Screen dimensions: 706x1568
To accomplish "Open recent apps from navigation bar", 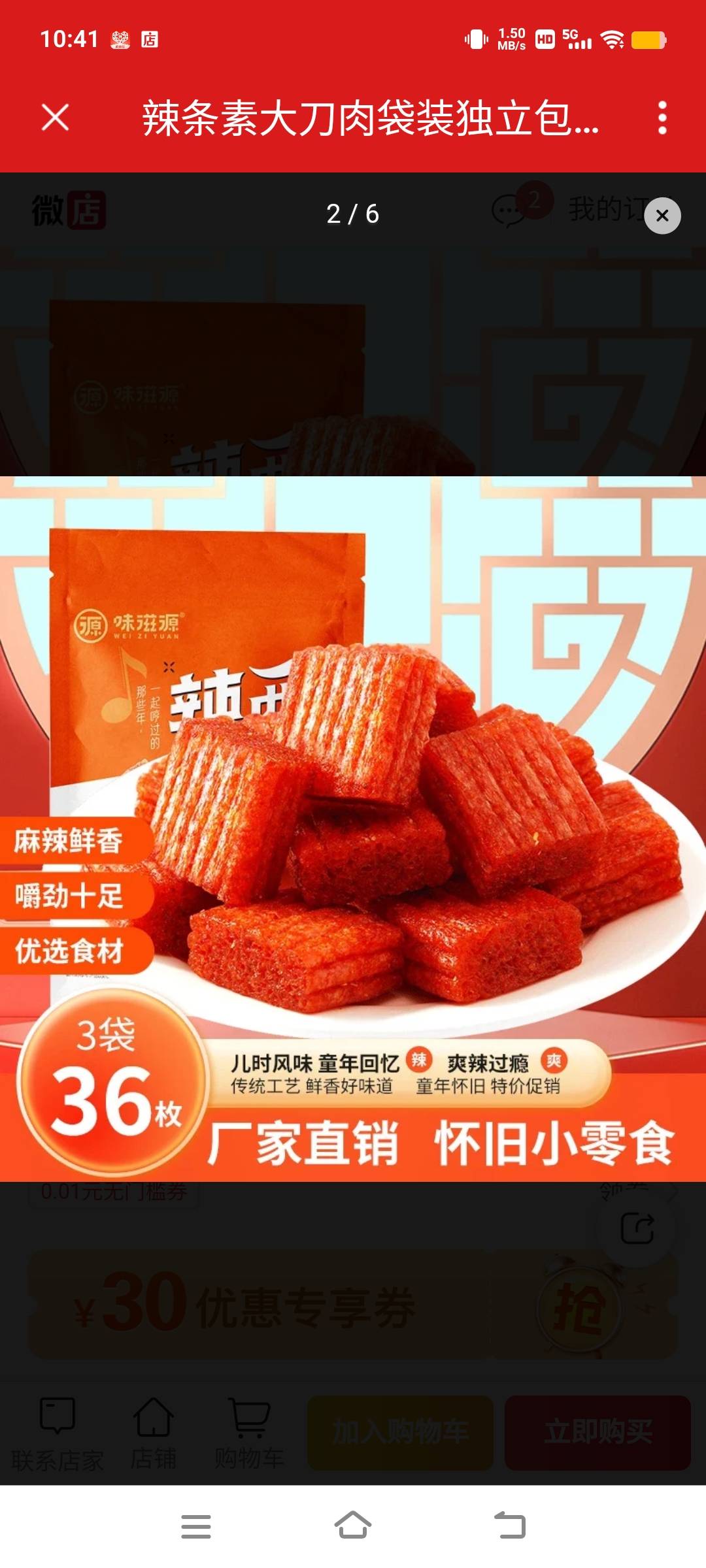I will tap(196, 1526).
